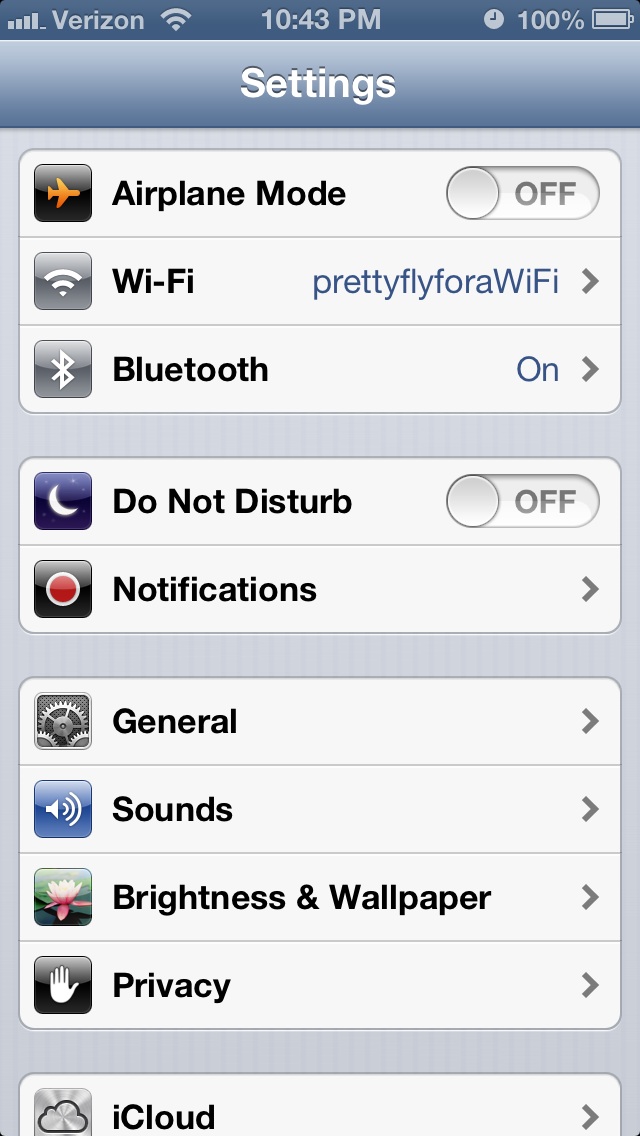
Task: Open Bluetooth settings
Action: [320, 369]
